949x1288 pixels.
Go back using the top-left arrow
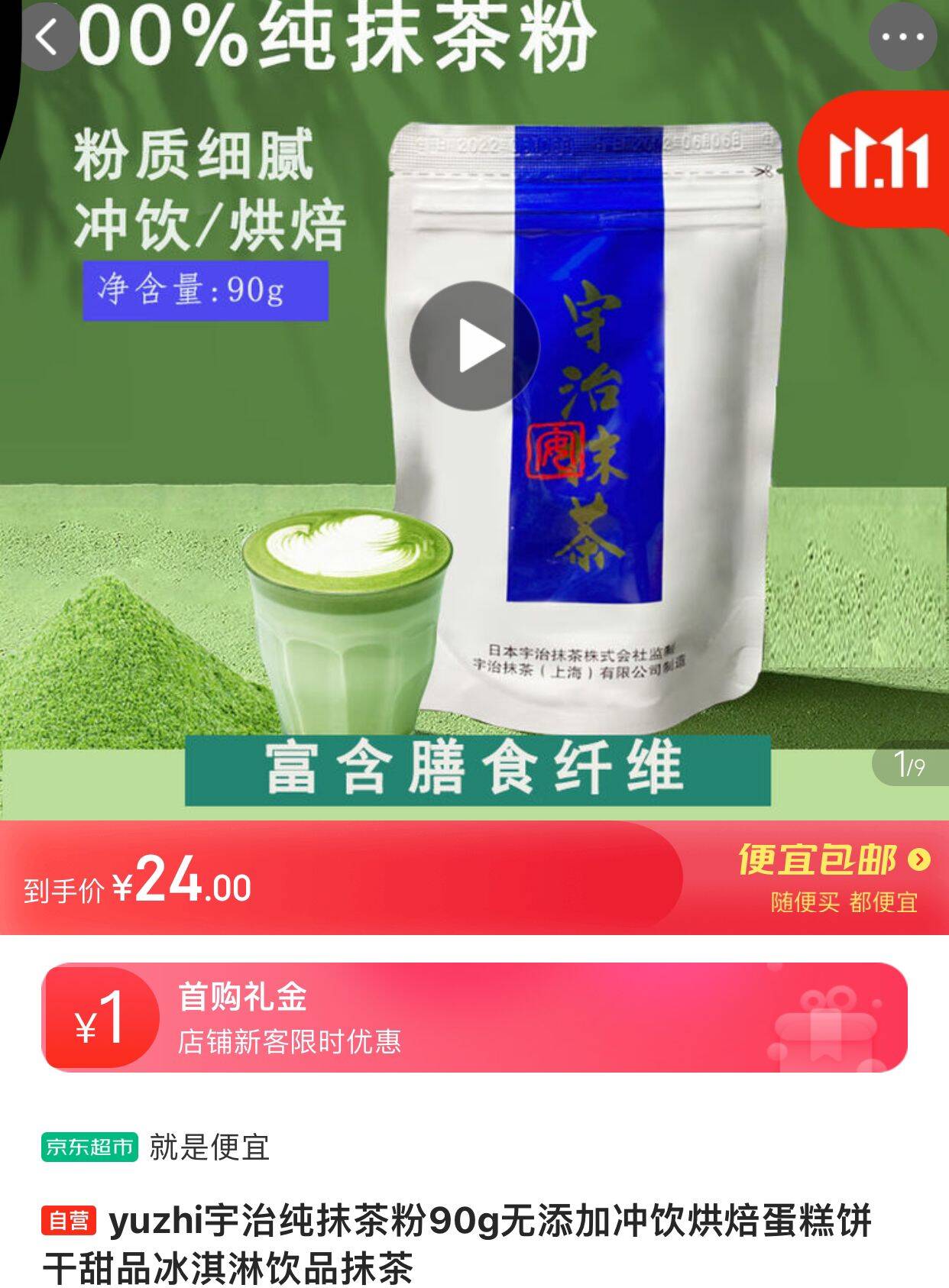point(47,37)
